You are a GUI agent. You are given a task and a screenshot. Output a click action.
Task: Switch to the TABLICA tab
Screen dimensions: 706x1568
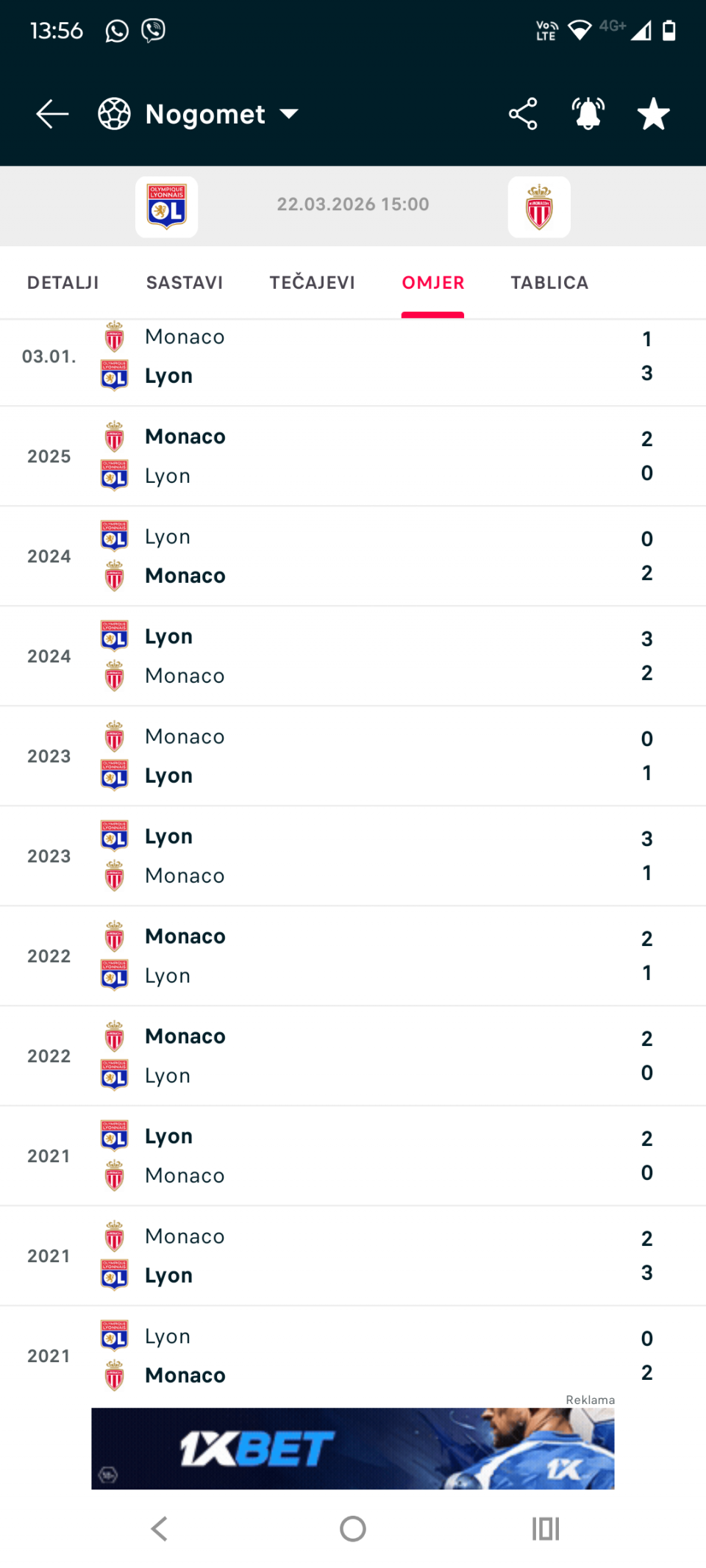click(x=549, y=283)
